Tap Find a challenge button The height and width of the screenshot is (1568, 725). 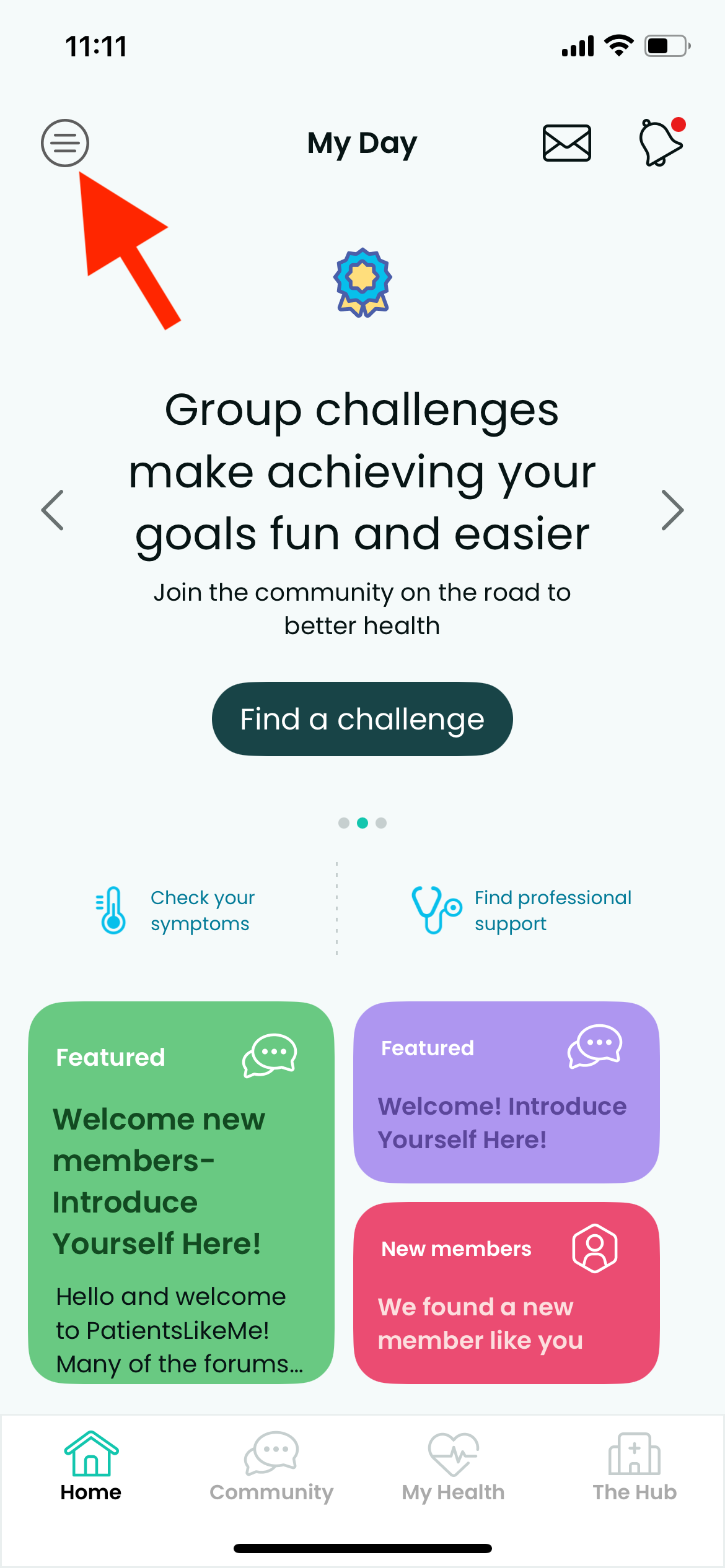point(362,719)
